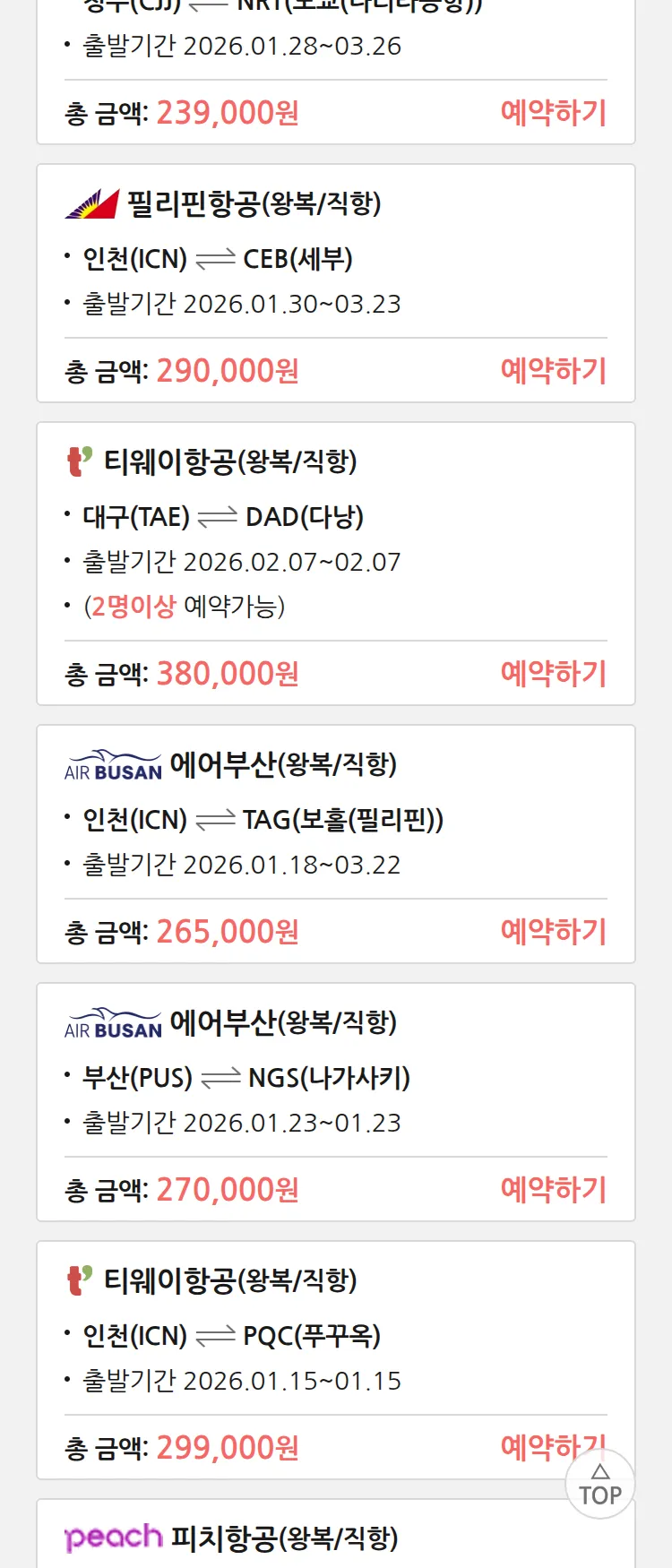
Task: Jump back to top with TOP button
Action: pyautogui.click(x=600, y=1485)
